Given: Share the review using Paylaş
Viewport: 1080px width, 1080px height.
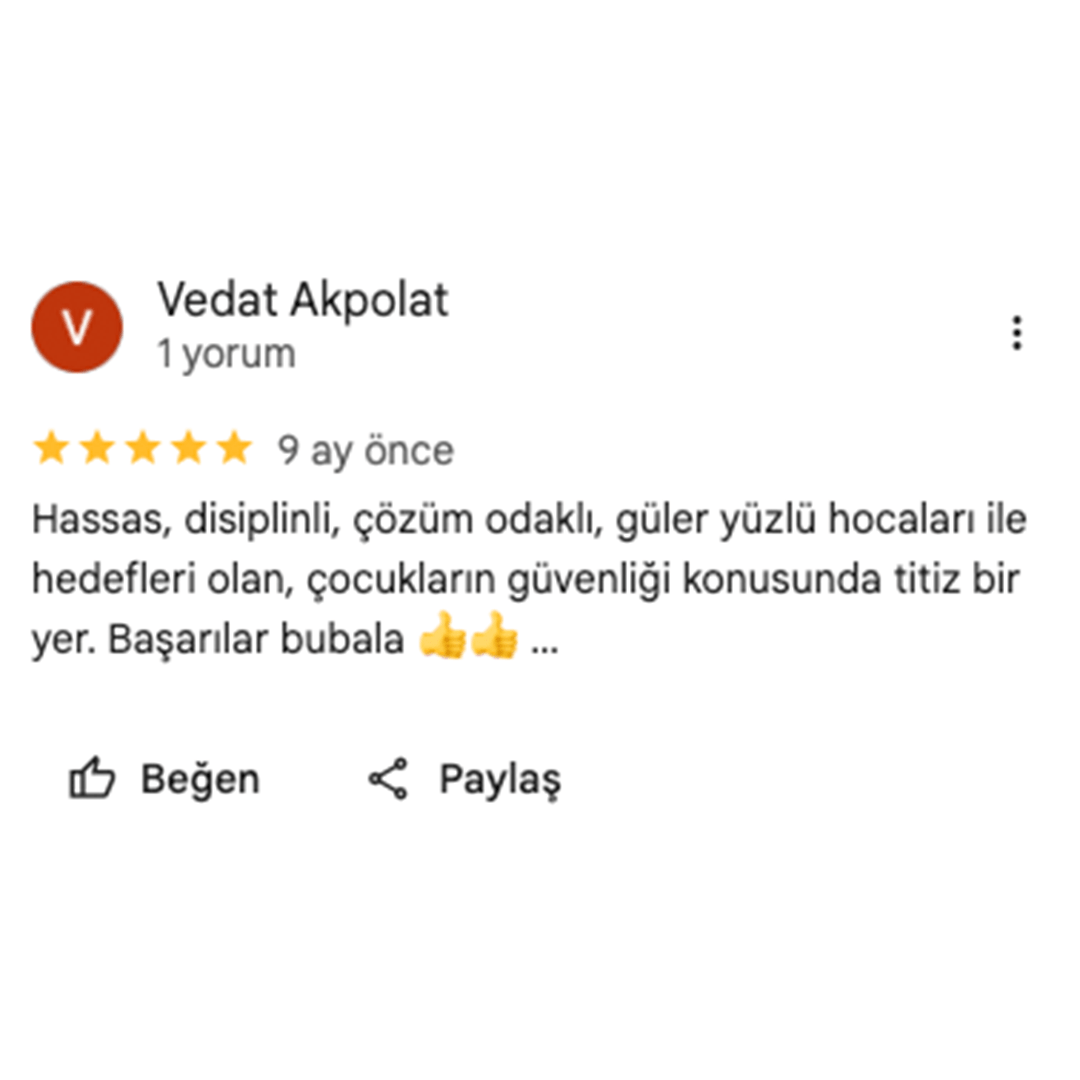Looking at the screenshot, I should click(465, 779).
